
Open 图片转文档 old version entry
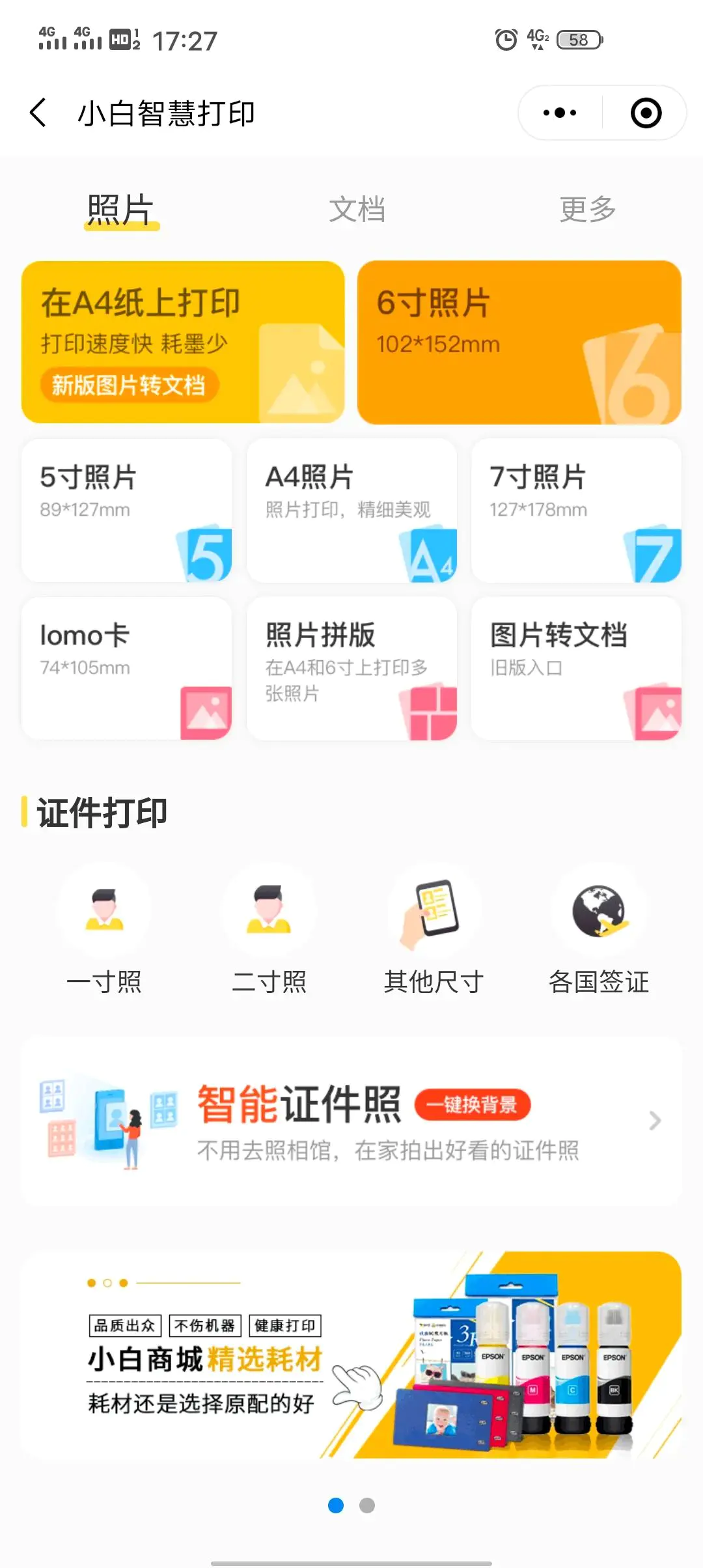tap(576, 668)
